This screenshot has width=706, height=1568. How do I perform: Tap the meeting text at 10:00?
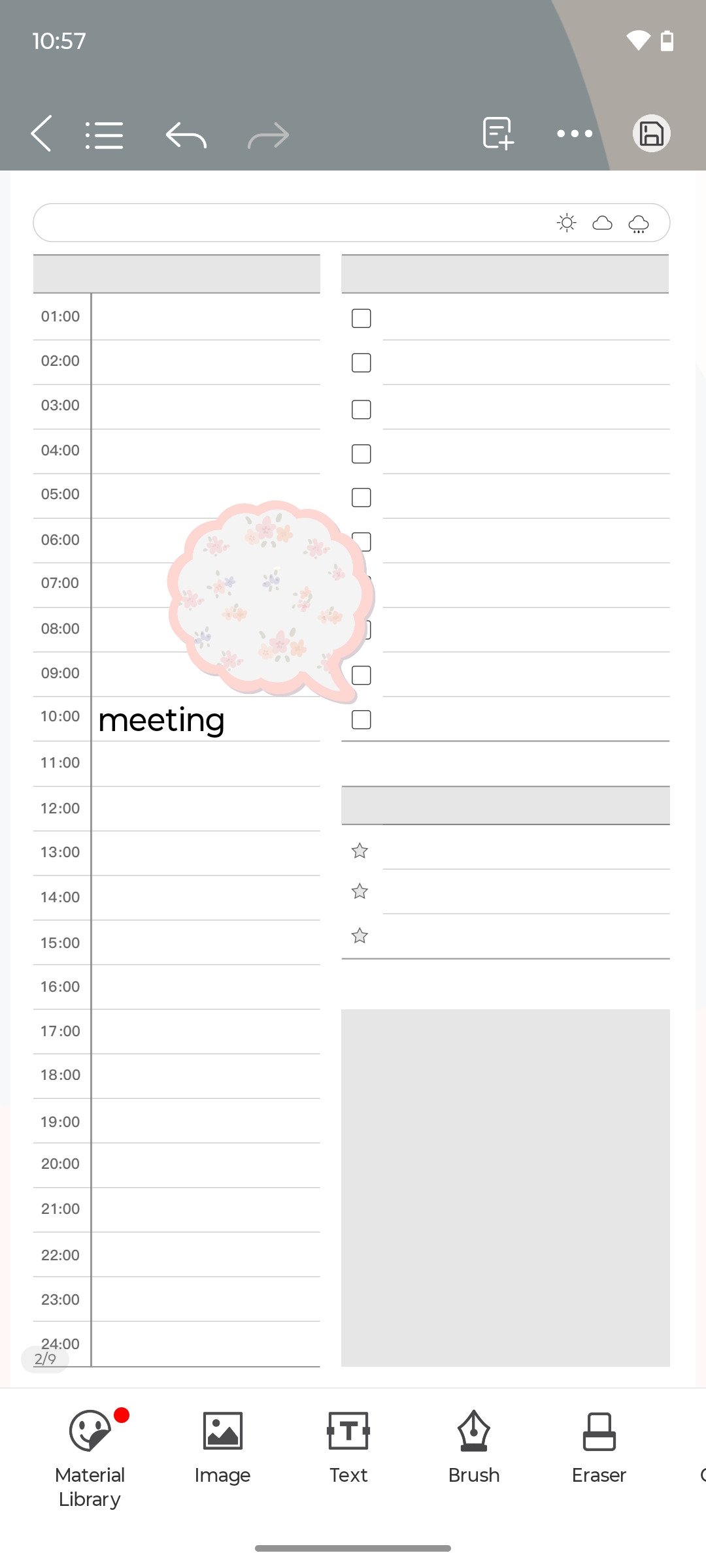click(161, 720)
